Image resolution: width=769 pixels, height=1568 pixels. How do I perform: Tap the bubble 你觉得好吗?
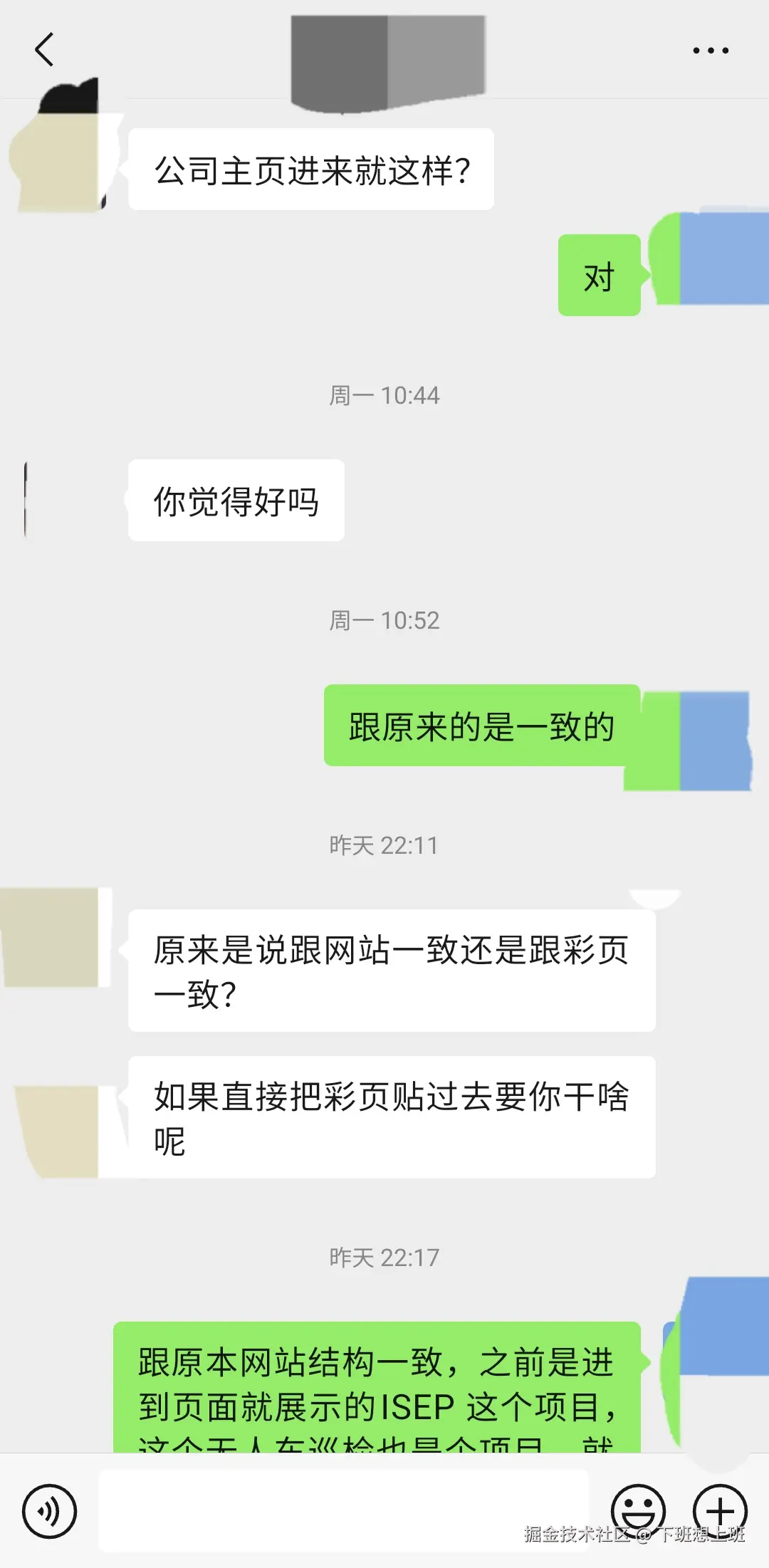[x=236, y=501]
